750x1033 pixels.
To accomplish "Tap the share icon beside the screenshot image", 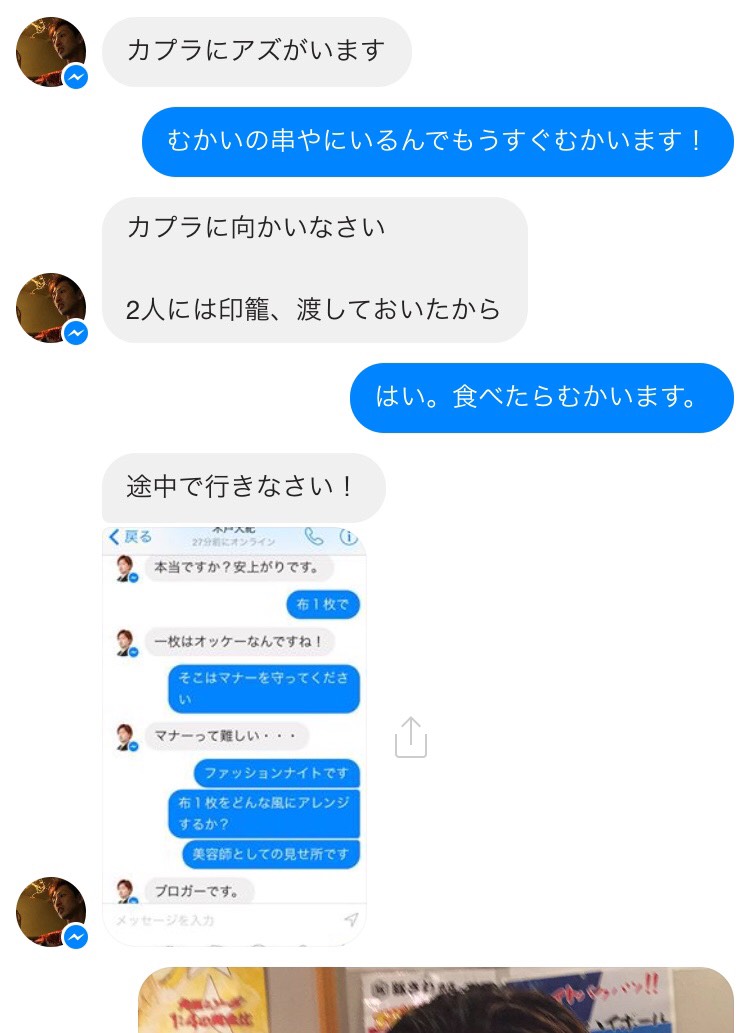I will pyautogui.click(x=410, y=737).
